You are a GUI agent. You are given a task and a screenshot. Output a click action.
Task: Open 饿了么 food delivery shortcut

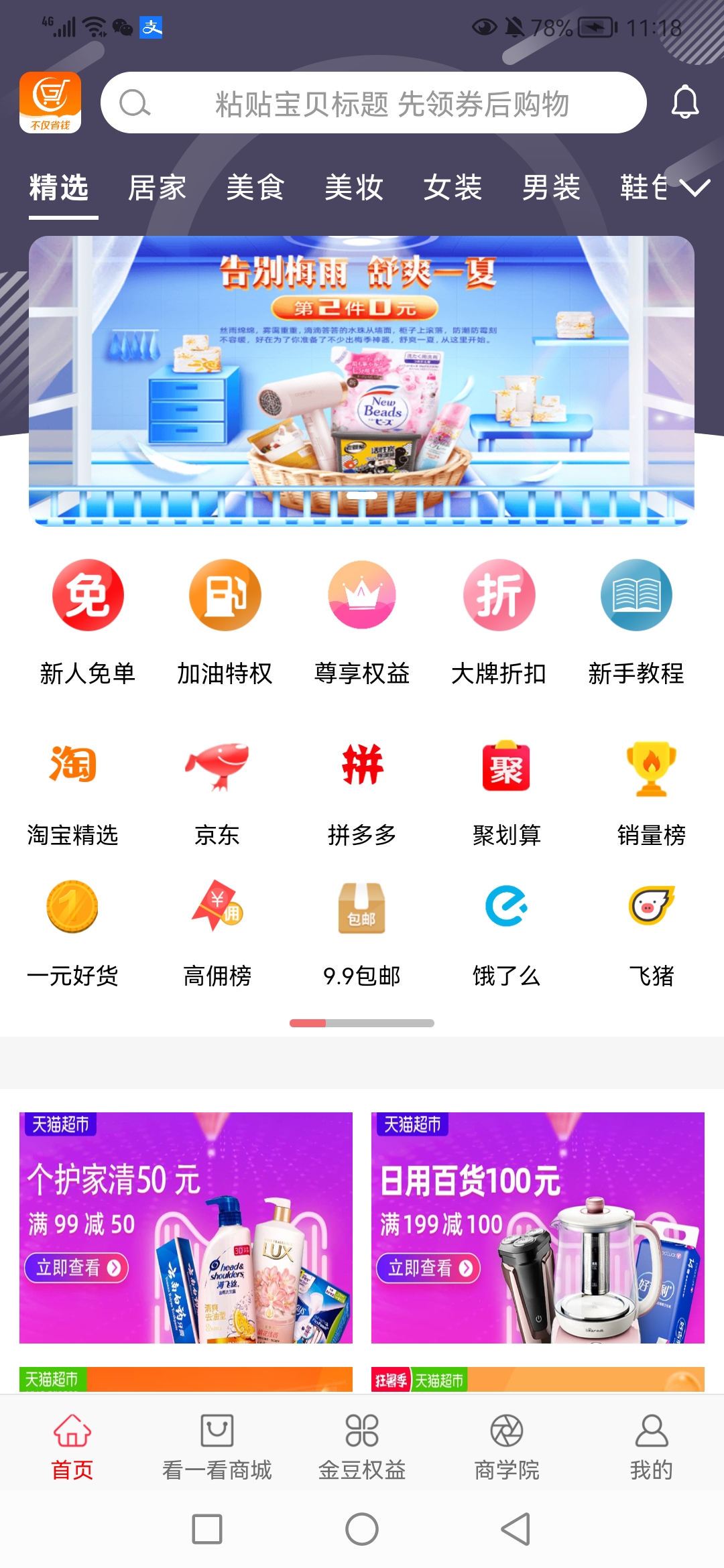[x=507, y=931]
